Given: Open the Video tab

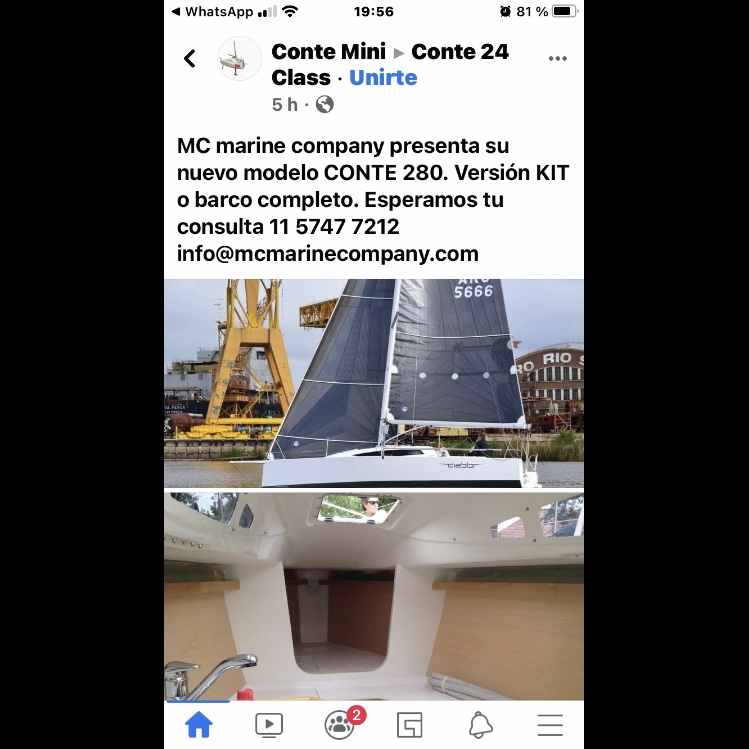Looking at the screenshot, I should 269,724.
